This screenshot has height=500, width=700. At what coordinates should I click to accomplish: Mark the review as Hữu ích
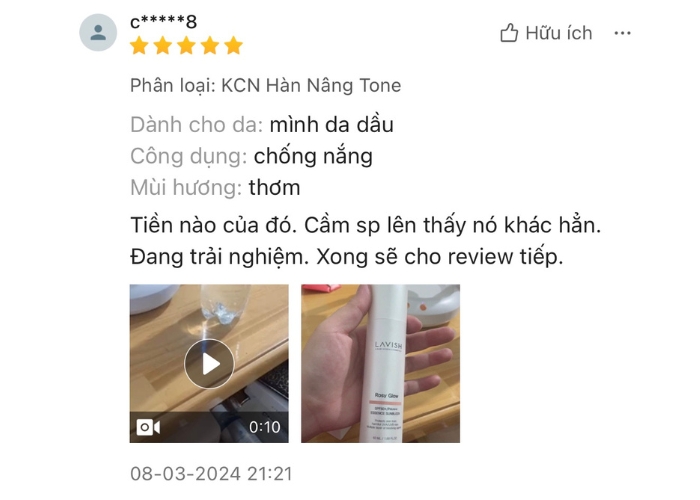[546, 33]
